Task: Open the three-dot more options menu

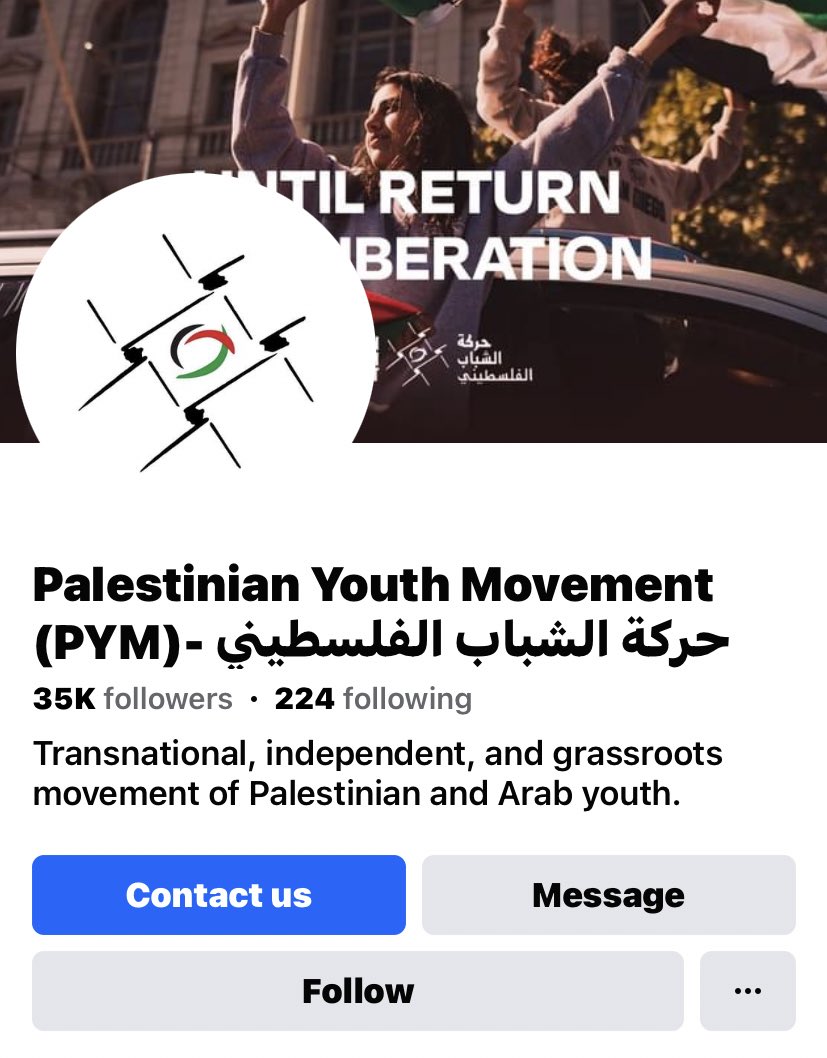Action: 747,990
